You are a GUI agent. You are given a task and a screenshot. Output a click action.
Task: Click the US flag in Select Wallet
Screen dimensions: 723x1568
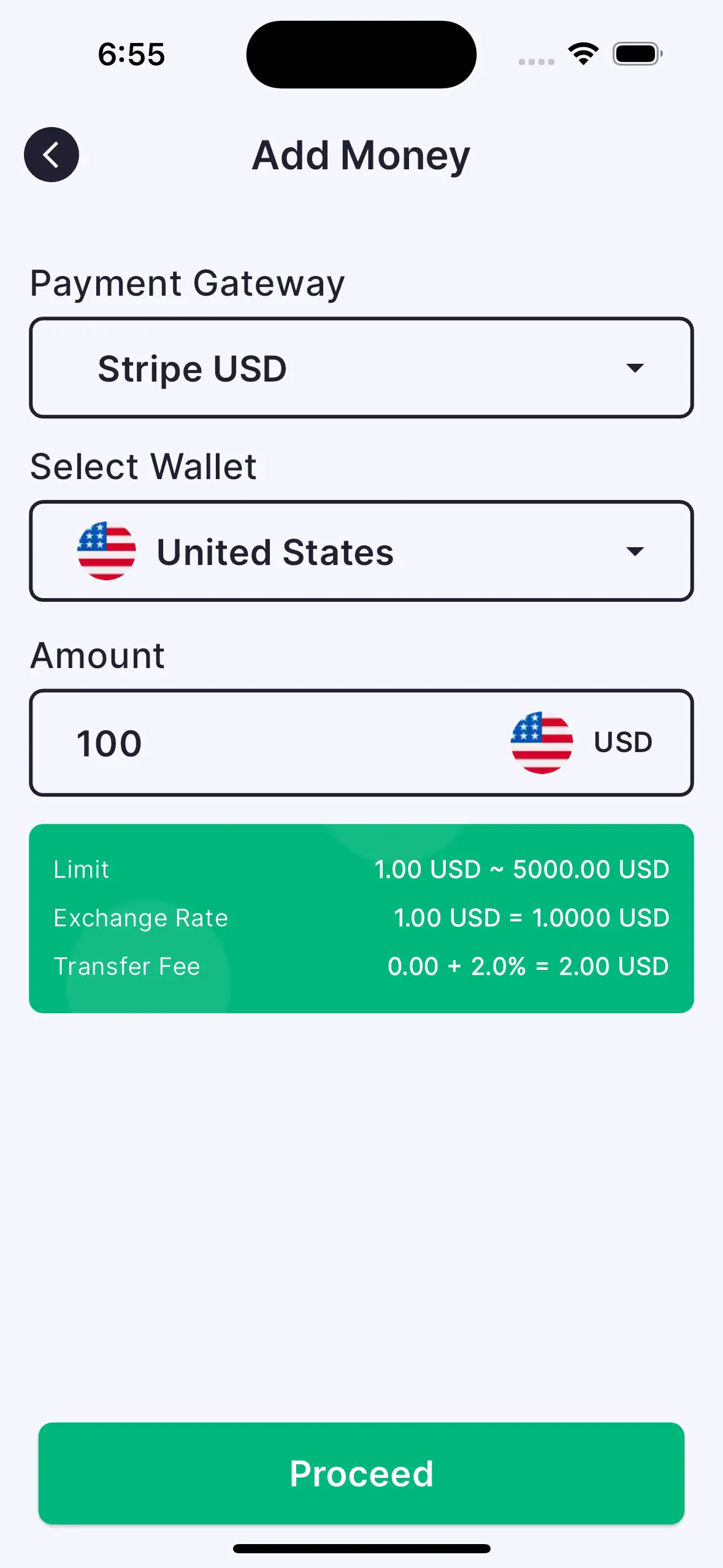point(107,551)
